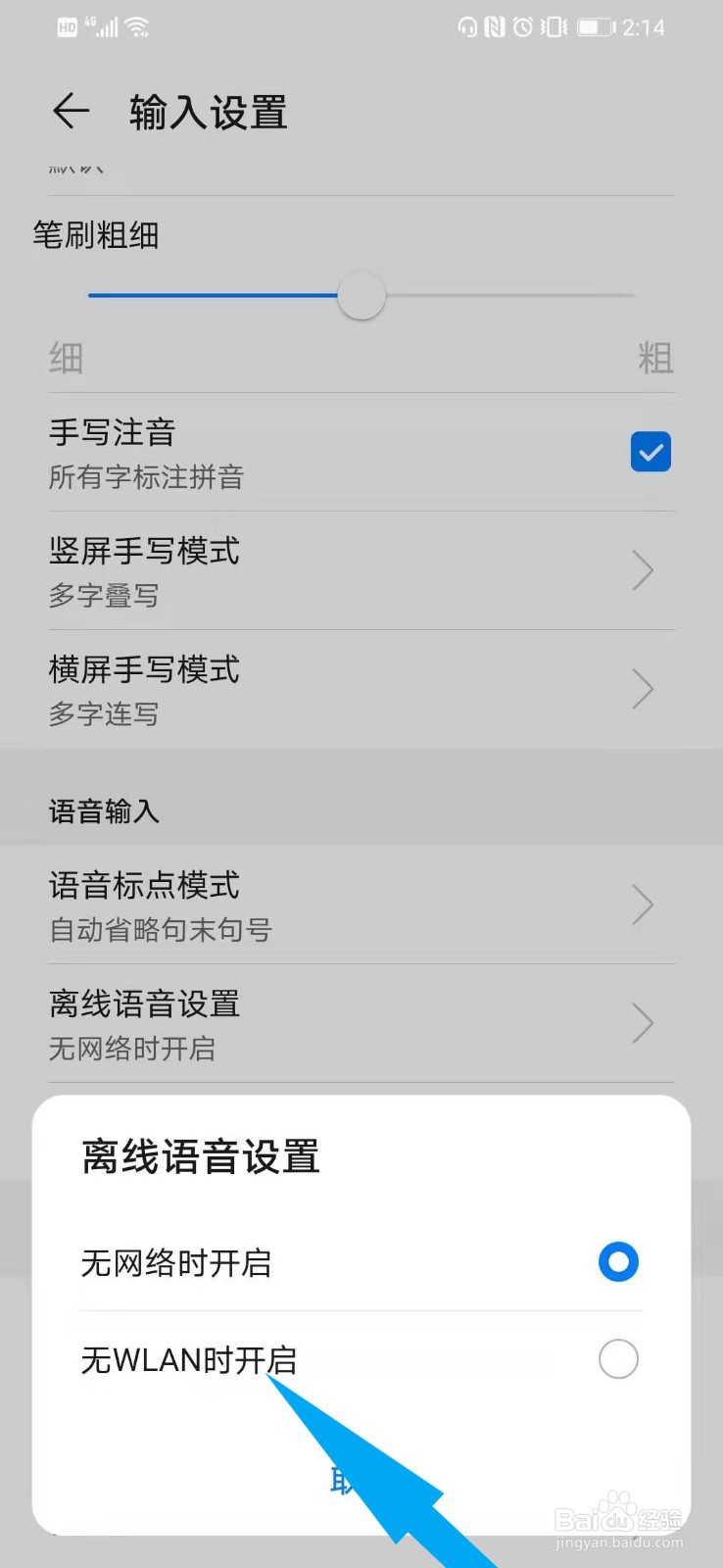Uncheck the 手写注音 checkbox
Screen dimensions: 723x1568
(x=650, y=452)
